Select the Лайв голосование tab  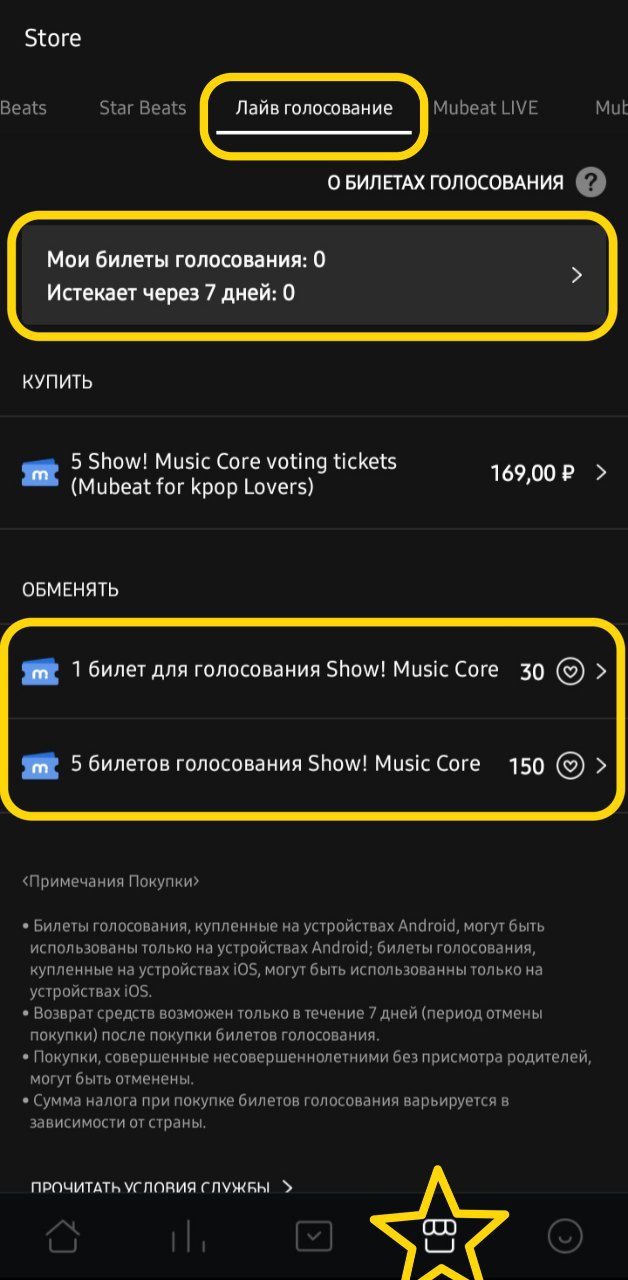(314, 108)
